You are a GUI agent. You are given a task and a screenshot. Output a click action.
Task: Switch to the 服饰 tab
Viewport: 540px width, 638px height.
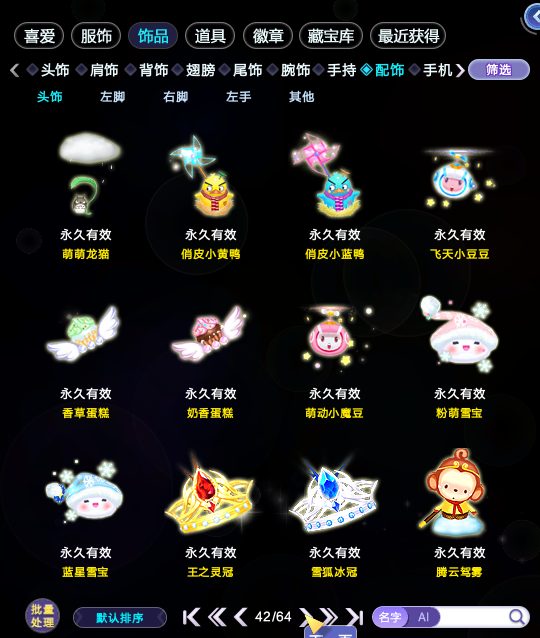coord(96,36)
